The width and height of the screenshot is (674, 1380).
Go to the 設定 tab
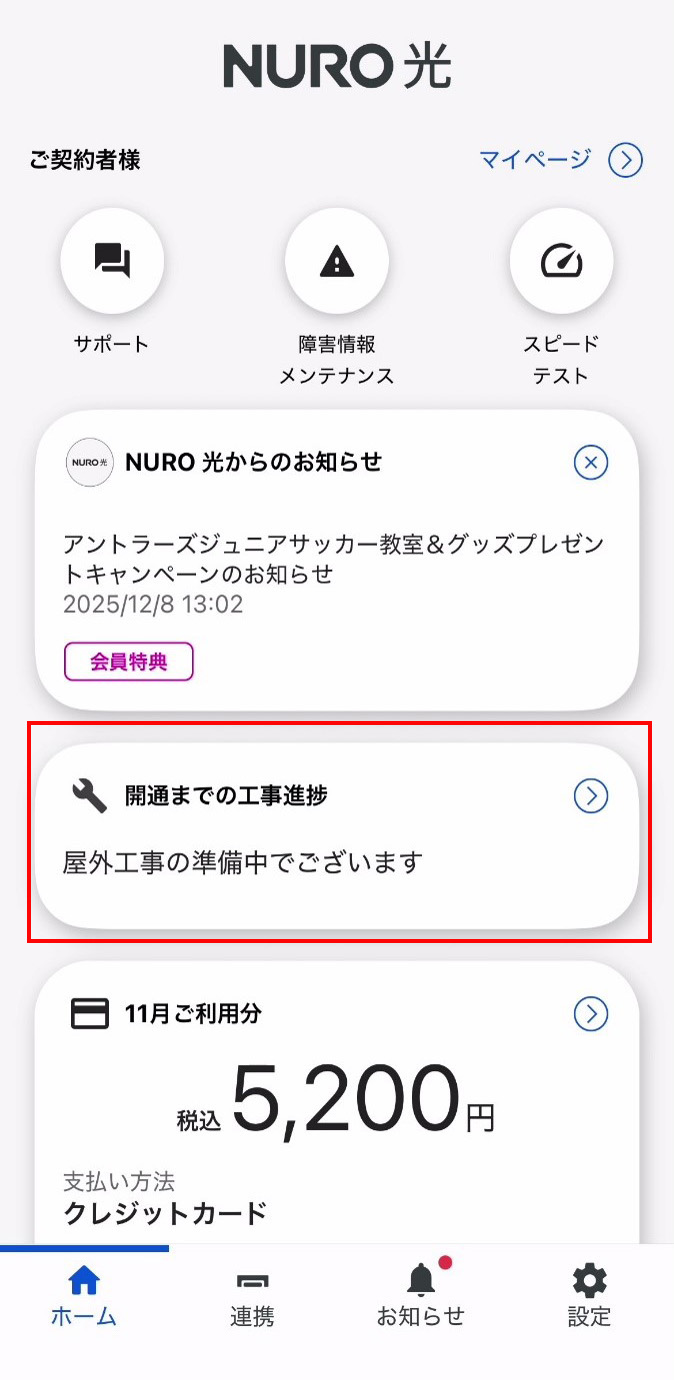(589, 1296)
